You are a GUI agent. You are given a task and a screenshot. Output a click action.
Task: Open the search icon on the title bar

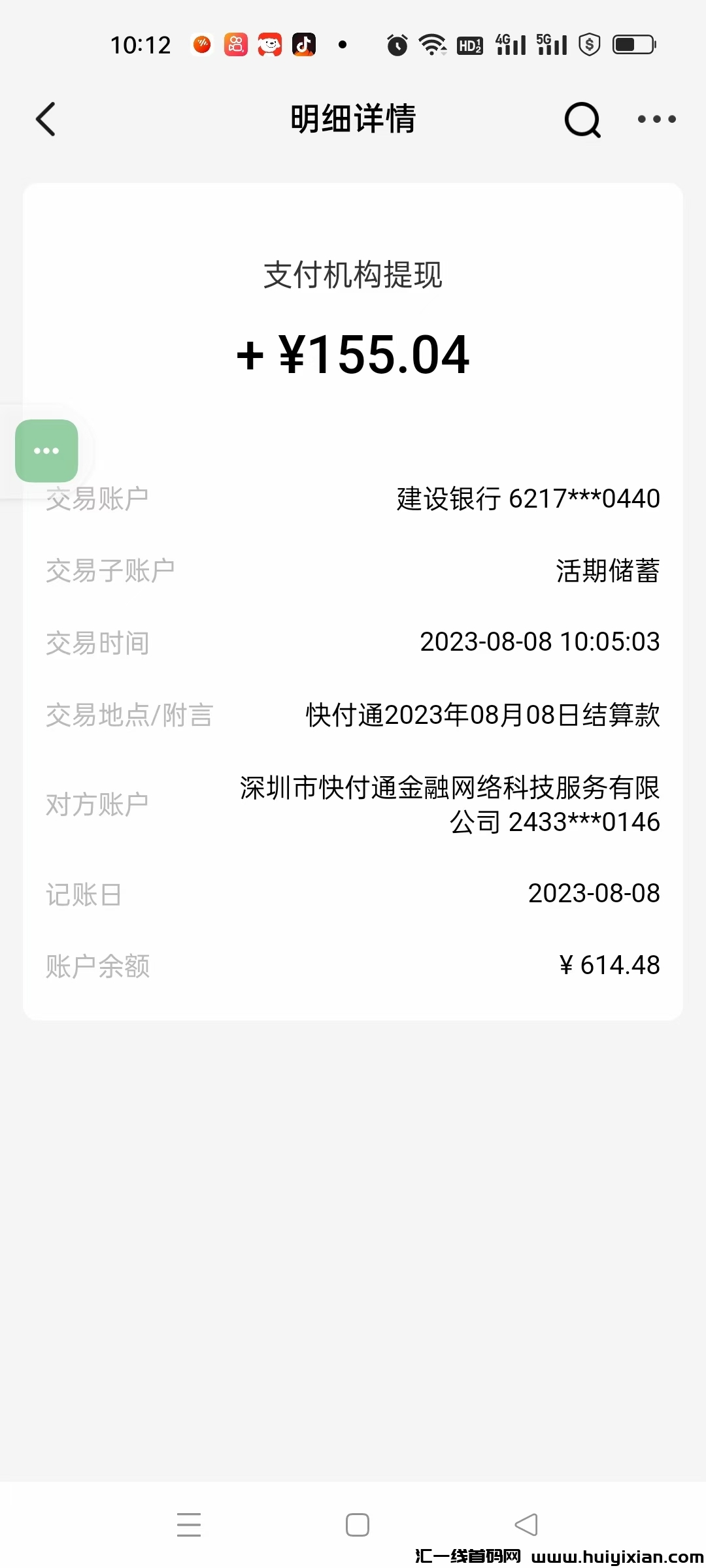click(582, 120)
